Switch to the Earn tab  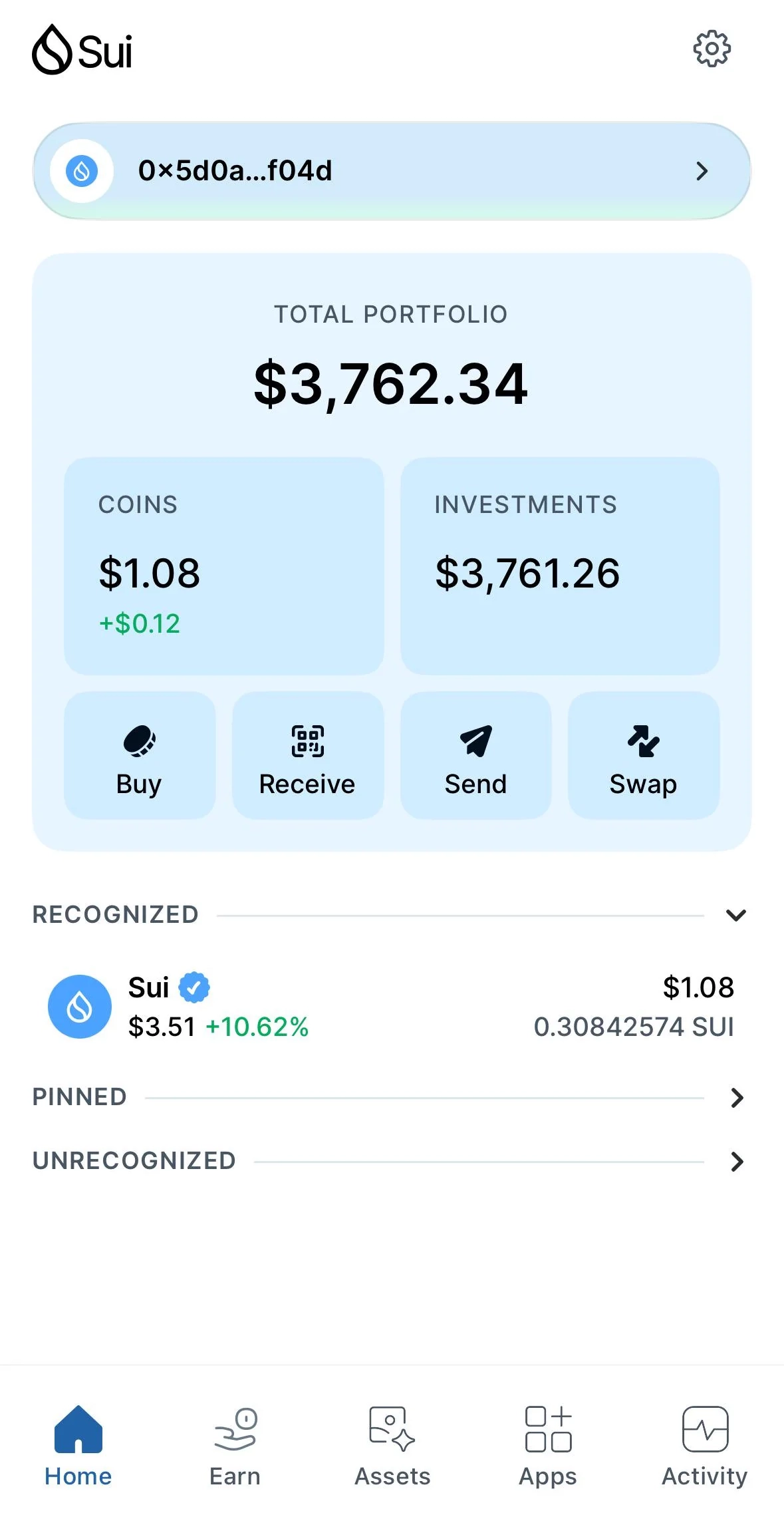[x=235, y=1445]
